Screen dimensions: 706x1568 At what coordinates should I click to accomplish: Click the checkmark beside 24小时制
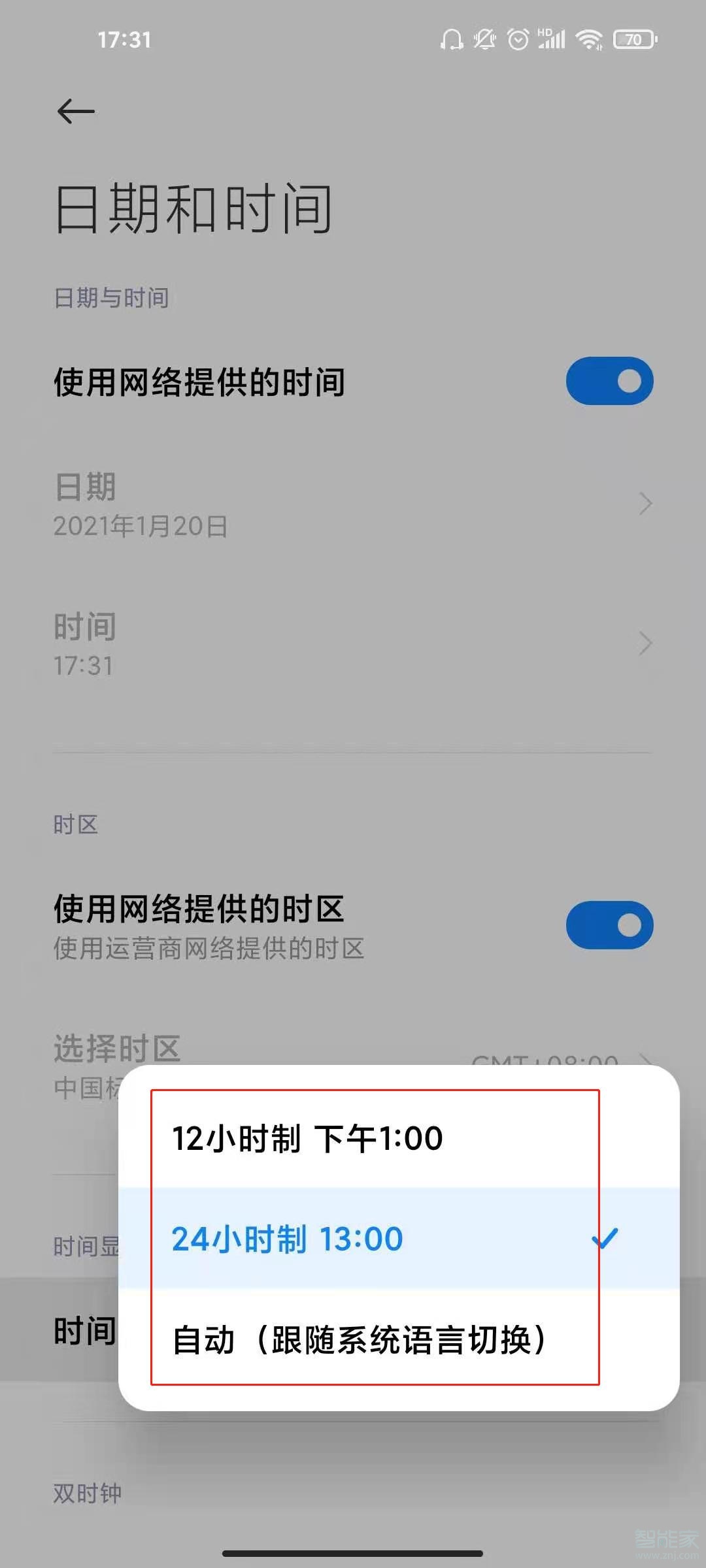pyautogui.click(x=607, y=1236)
